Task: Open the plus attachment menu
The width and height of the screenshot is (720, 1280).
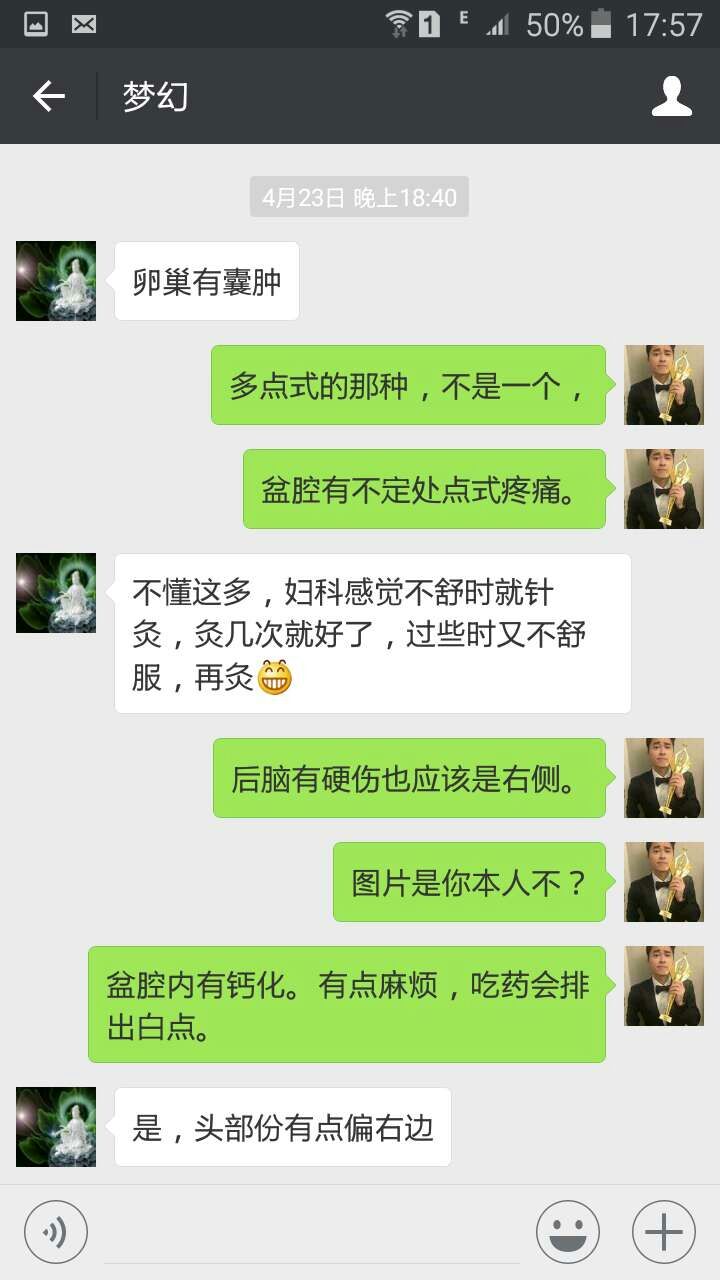Action: (x=663, y=1231)
